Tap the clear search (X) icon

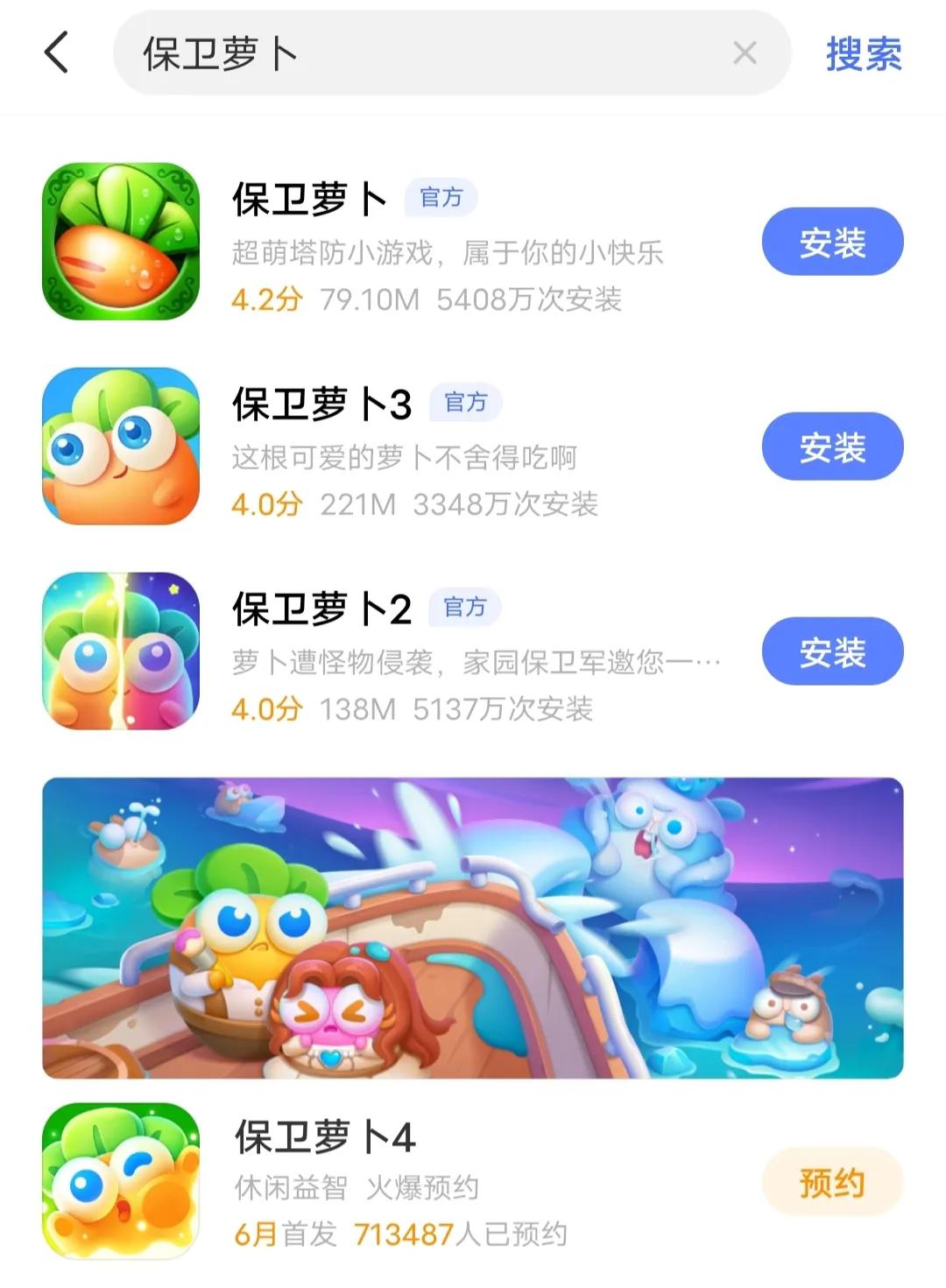(x=745, y=54)
